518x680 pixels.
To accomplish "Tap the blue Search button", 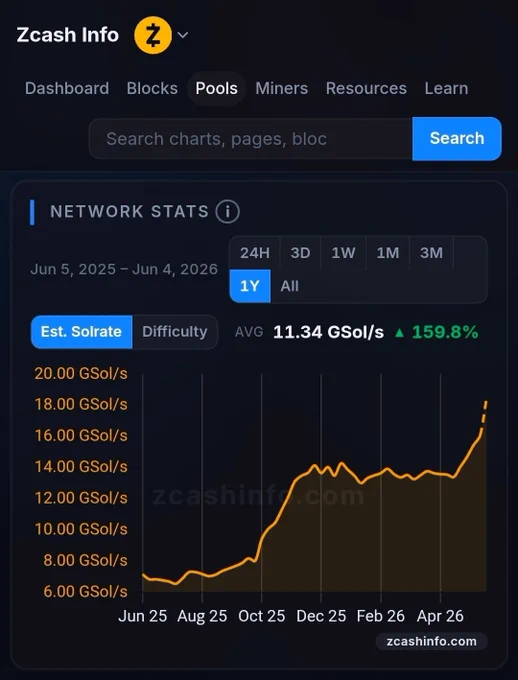I will pos(457,139).
